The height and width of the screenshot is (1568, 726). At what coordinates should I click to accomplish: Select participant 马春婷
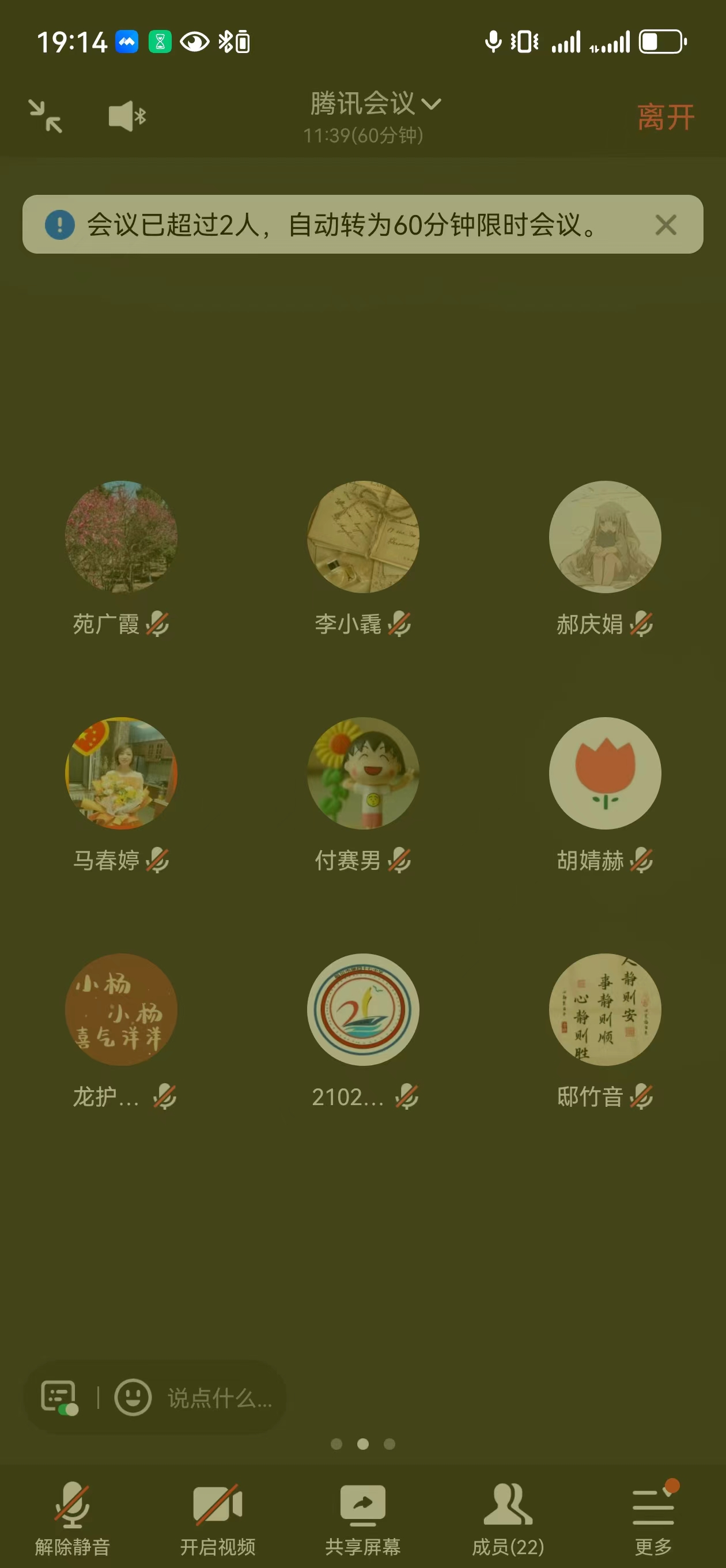click(x=121, y=773)
